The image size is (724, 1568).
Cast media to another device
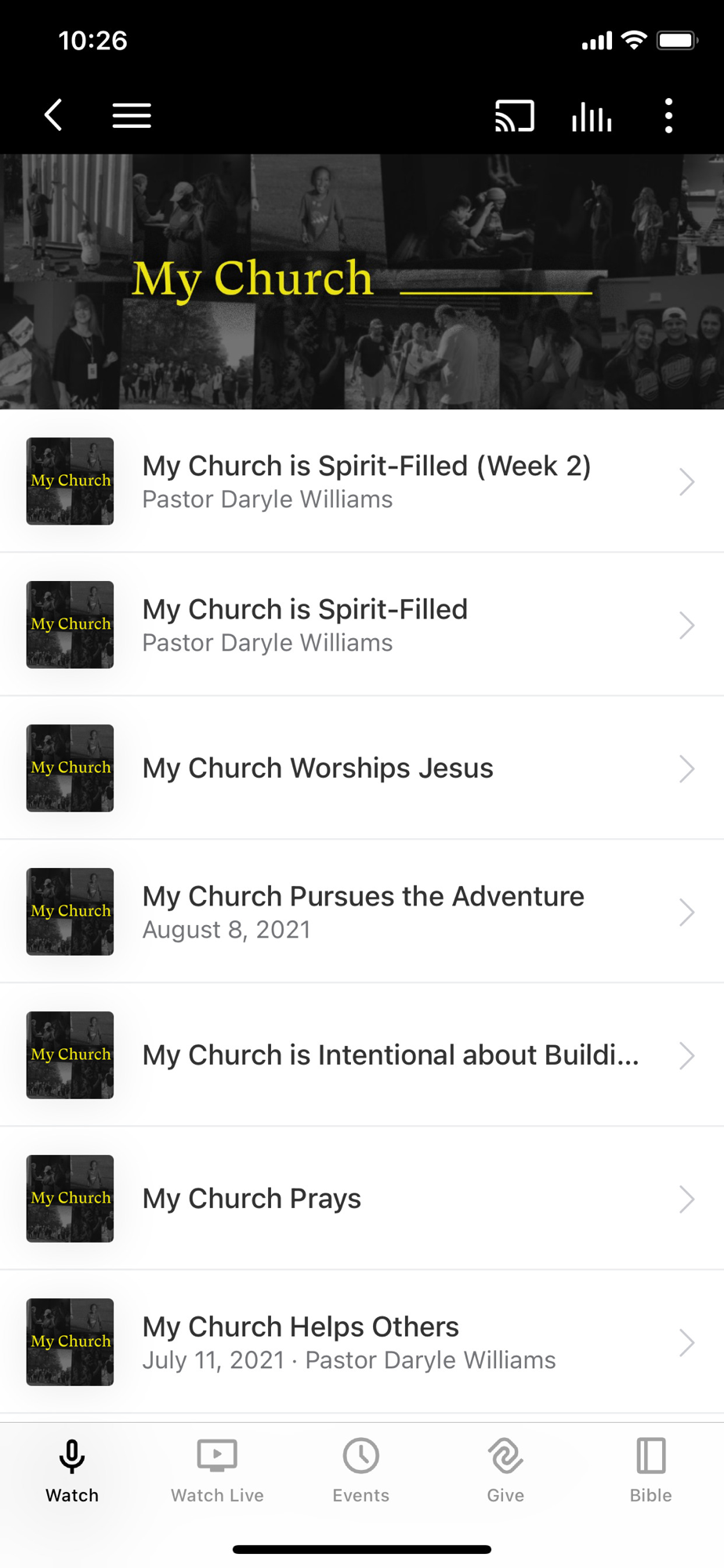click(514, 116)
